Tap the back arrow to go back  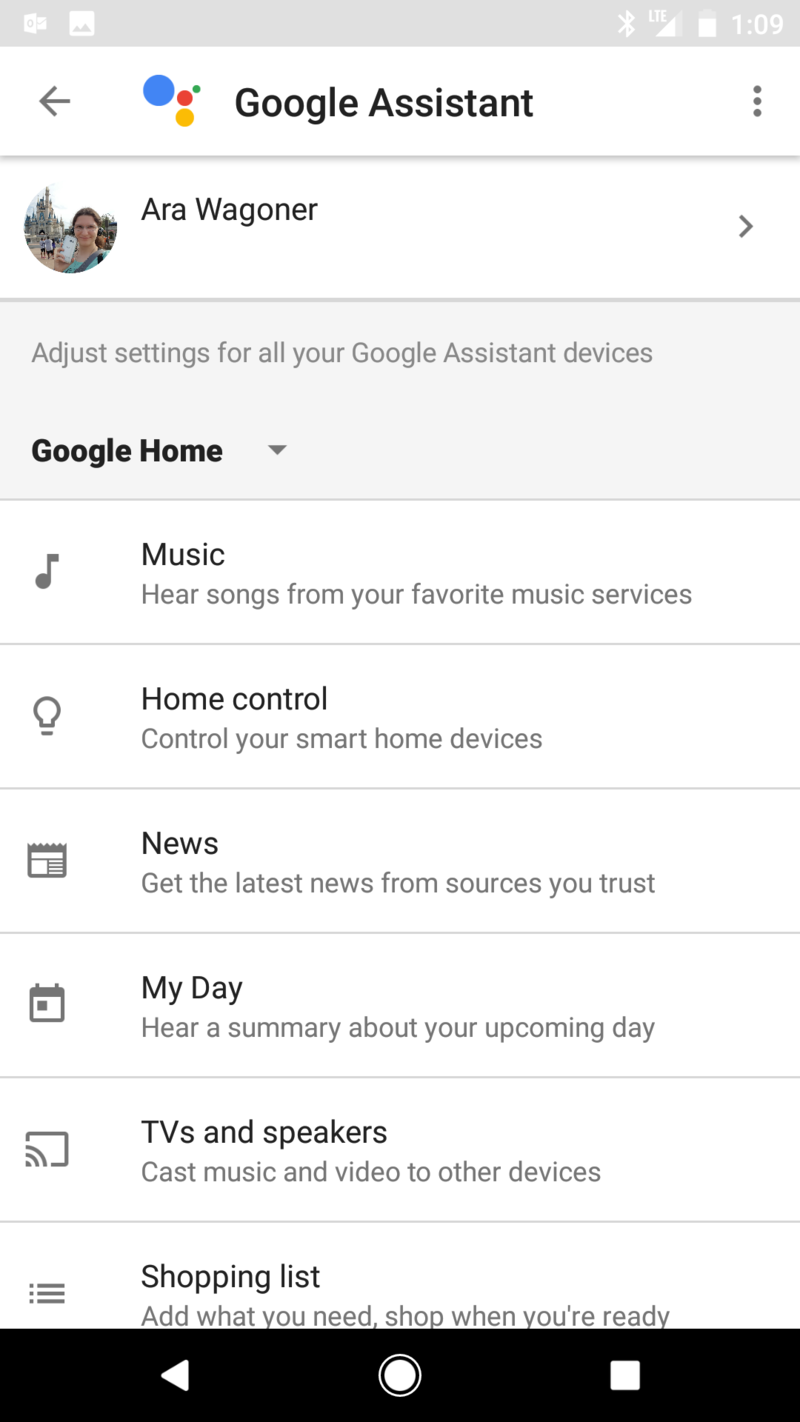pyautogui.click(x=54, y=100)
